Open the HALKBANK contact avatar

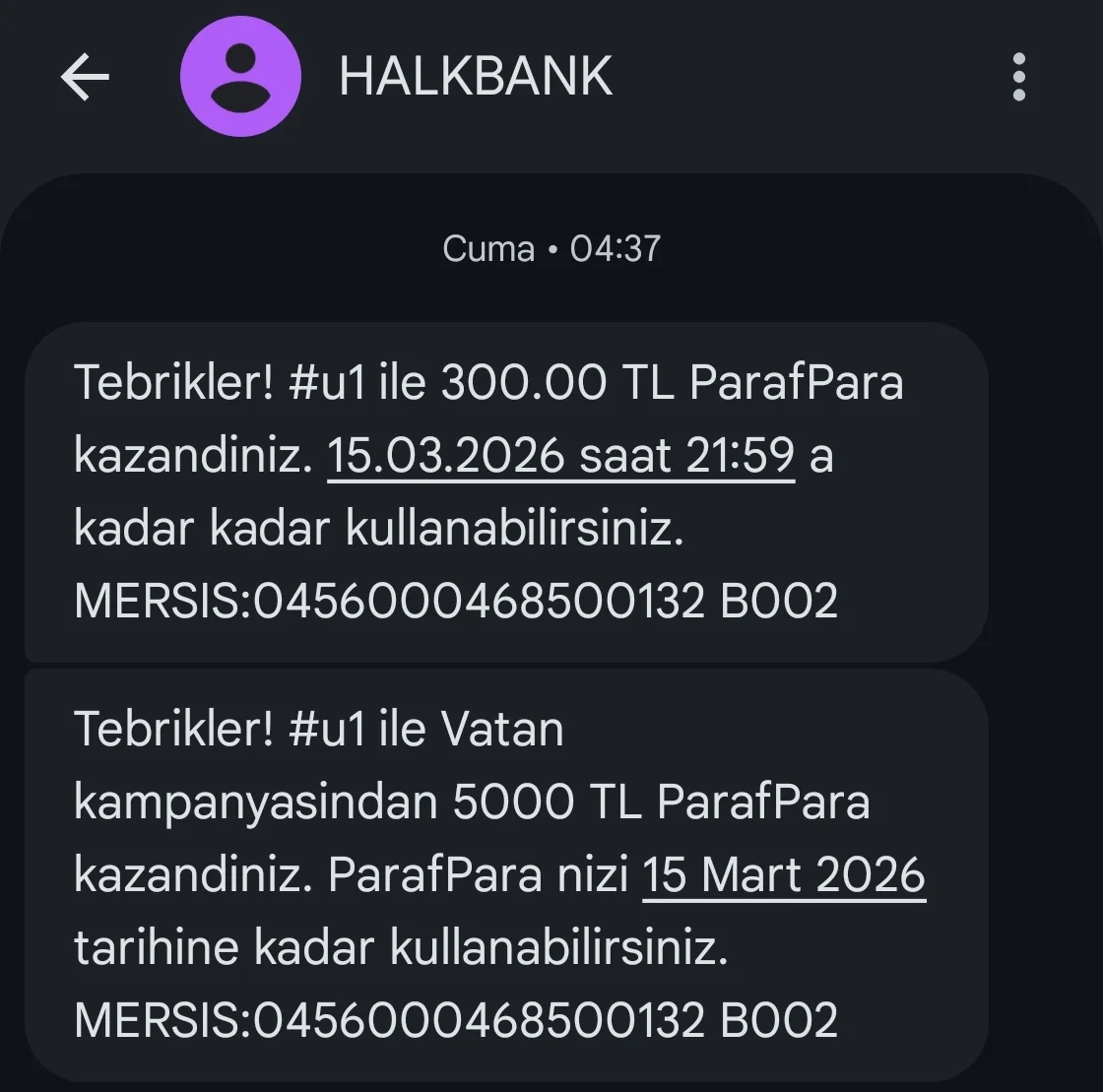pos(240,77)
